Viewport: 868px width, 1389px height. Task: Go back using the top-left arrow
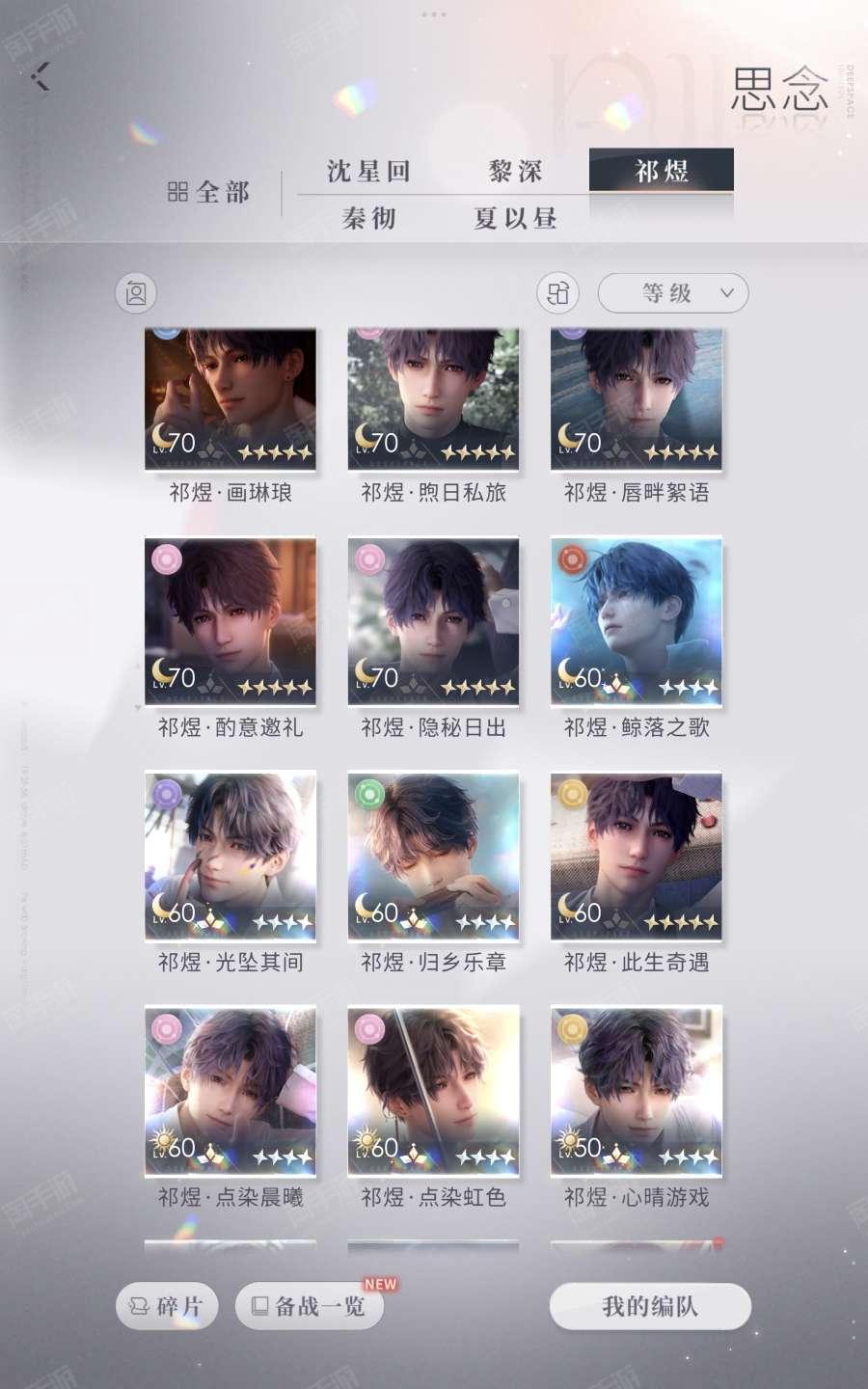point(41,76)
